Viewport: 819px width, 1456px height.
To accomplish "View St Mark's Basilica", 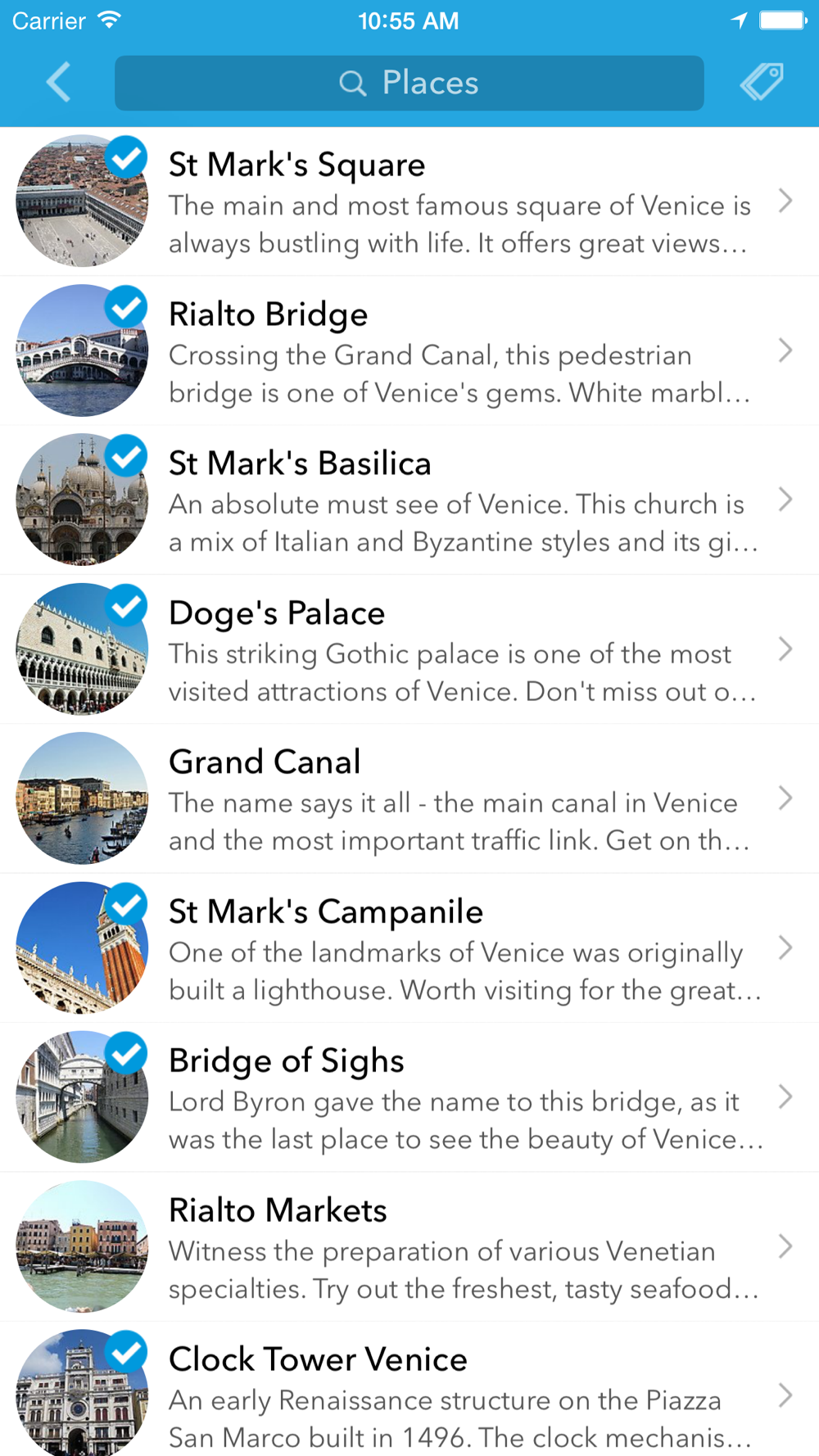I will click(409, 500).
